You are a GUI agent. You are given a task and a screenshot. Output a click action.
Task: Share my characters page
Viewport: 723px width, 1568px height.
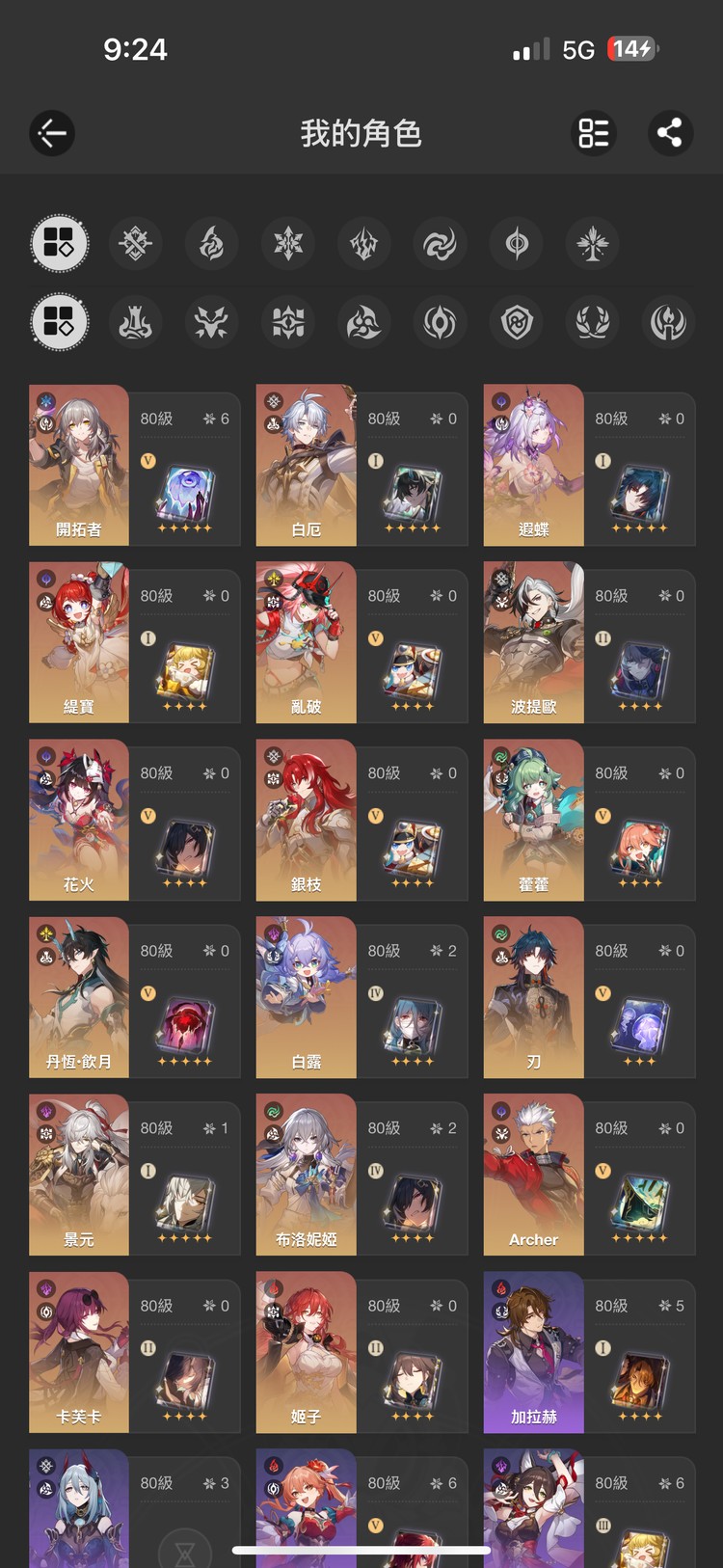669,133
